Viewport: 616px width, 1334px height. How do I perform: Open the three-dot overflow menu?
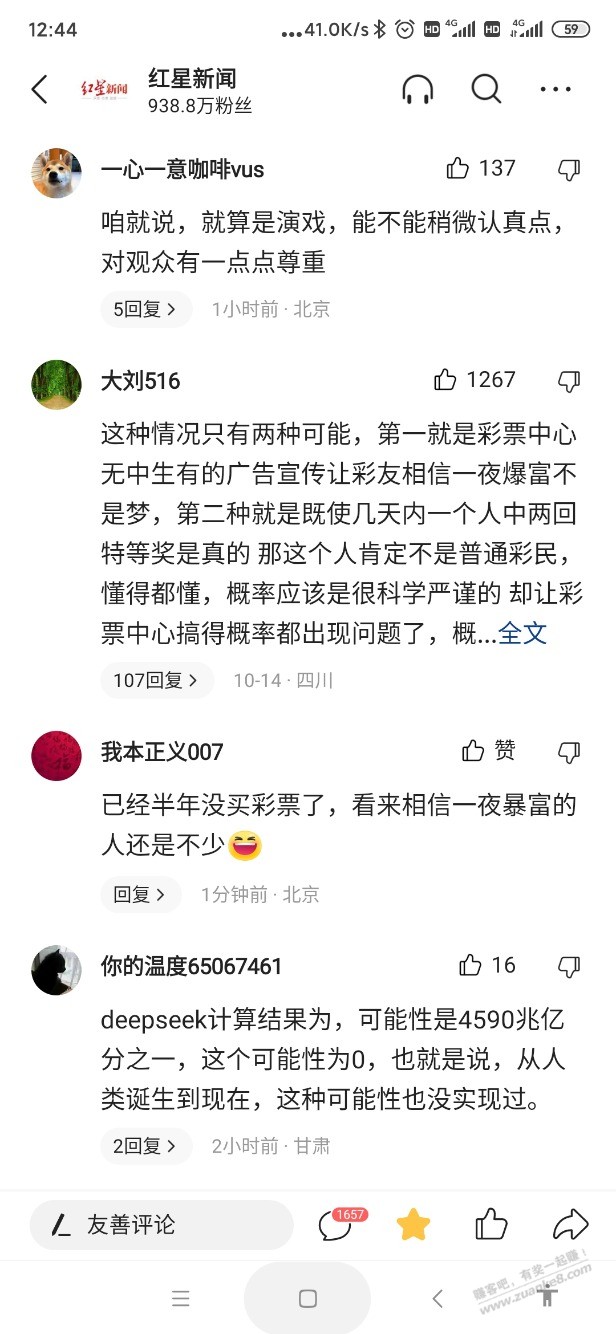555,90
